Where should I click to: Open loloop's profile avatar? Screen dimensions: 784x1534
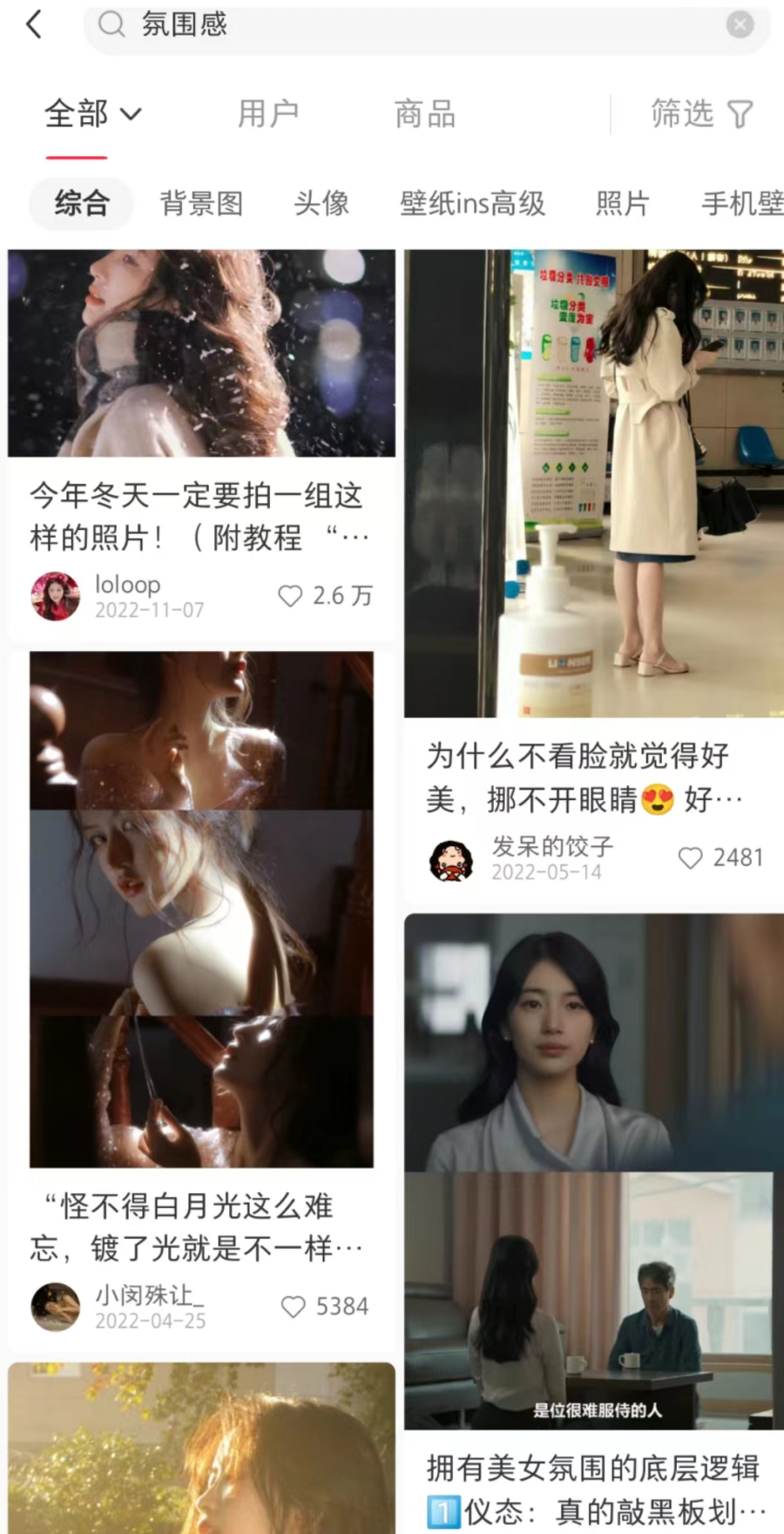[x=55, y=596]
